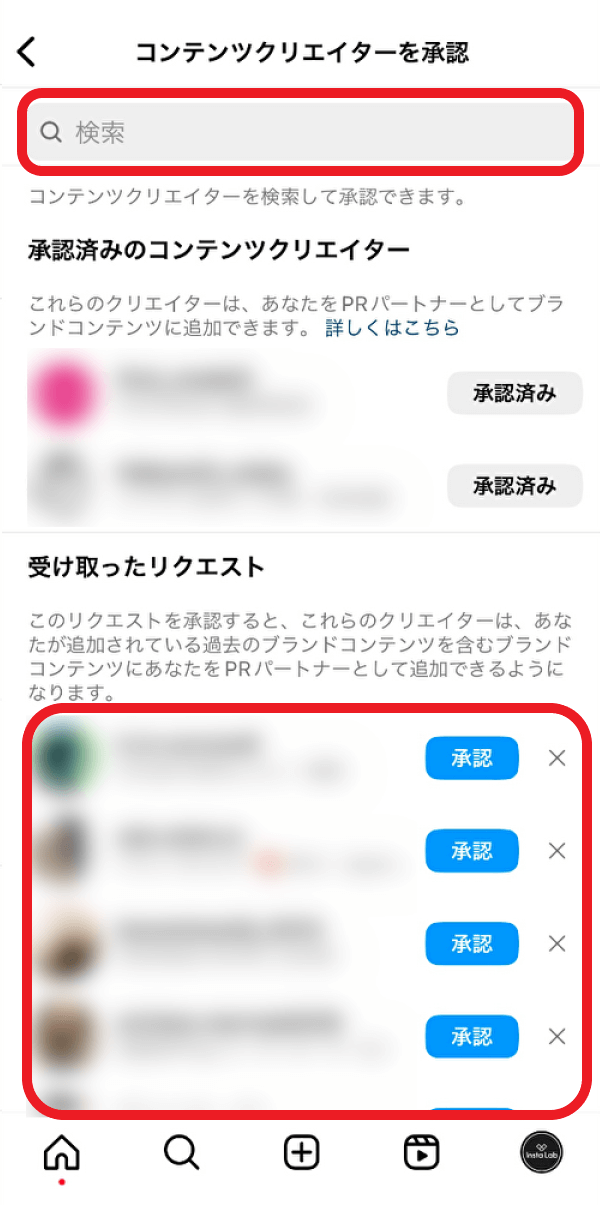Image resolution: width=600 pixels, height=1205 pixels.
Task: Approve the request from the green avatar creator
Action: click(472, 758)
